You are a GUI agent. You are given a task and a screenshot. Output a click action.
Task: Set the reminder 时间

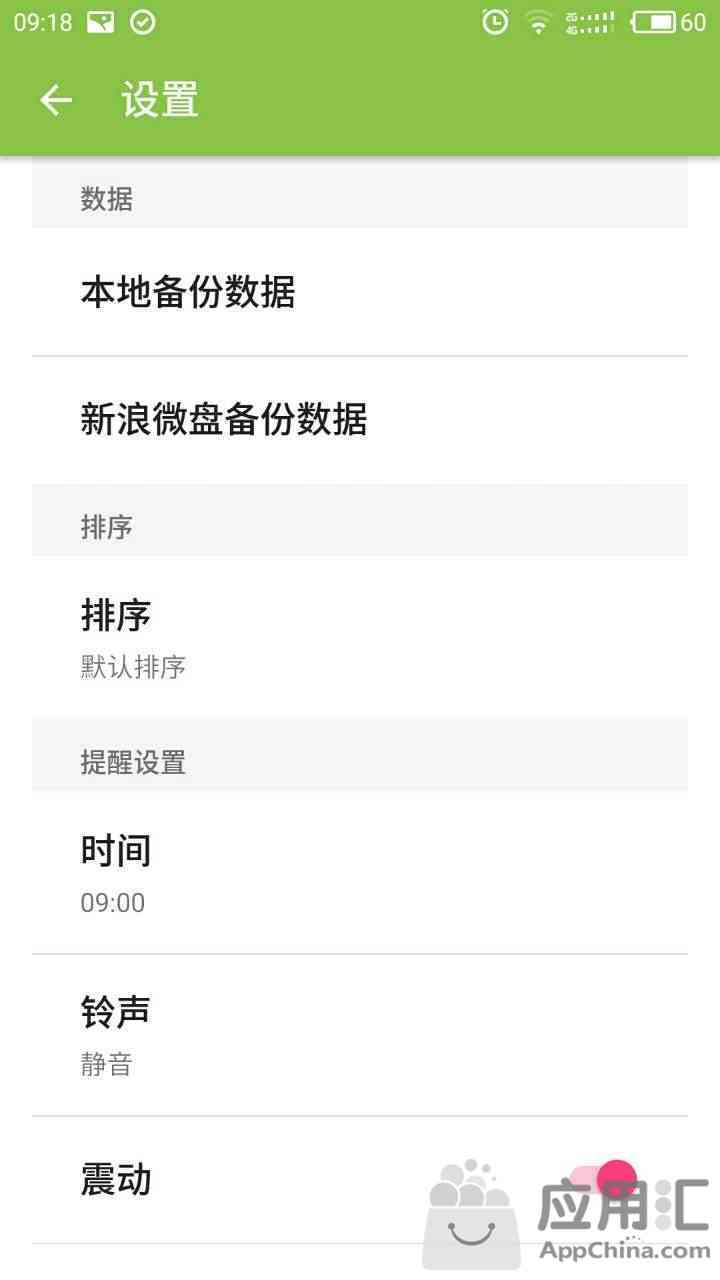click(360, 872)
